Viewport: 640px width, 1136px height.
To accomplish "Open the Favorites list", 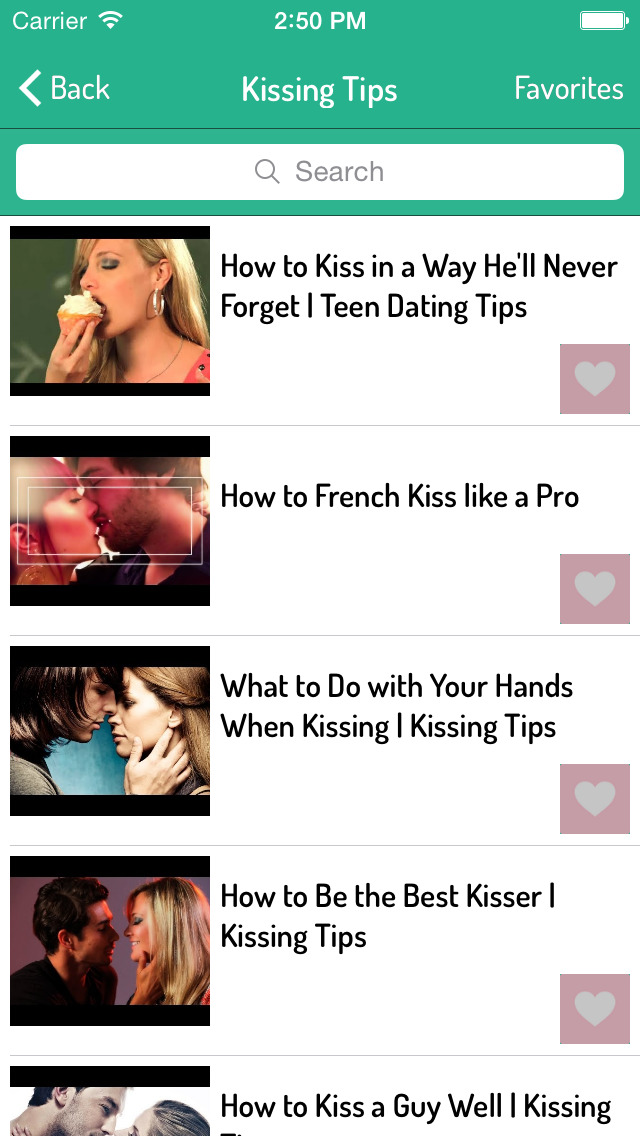I will [x=568, y=89].
